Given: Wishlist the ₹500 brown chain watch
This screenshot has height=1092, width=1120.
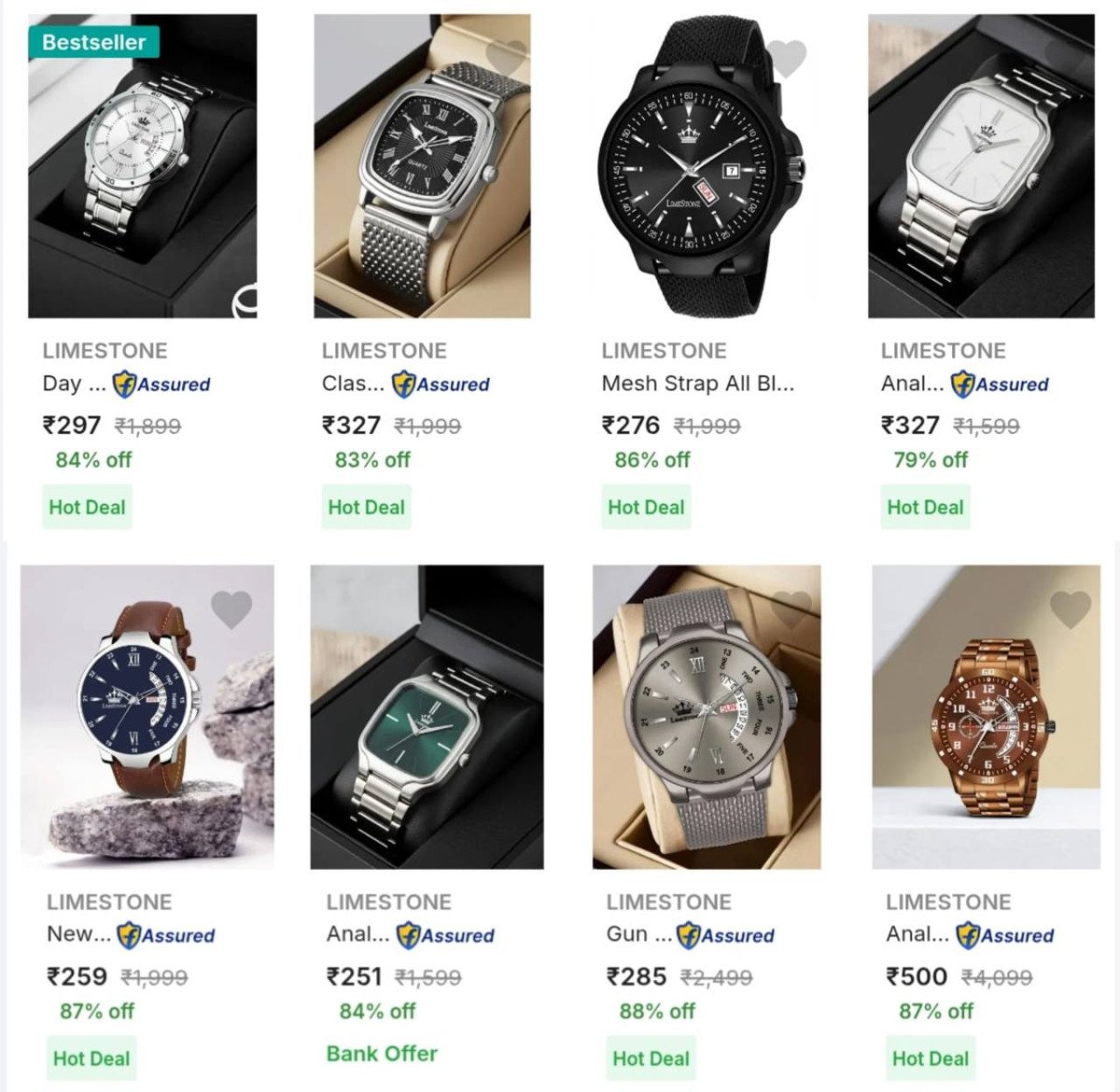Looking at the screenshot, I should coord(1070,610).
